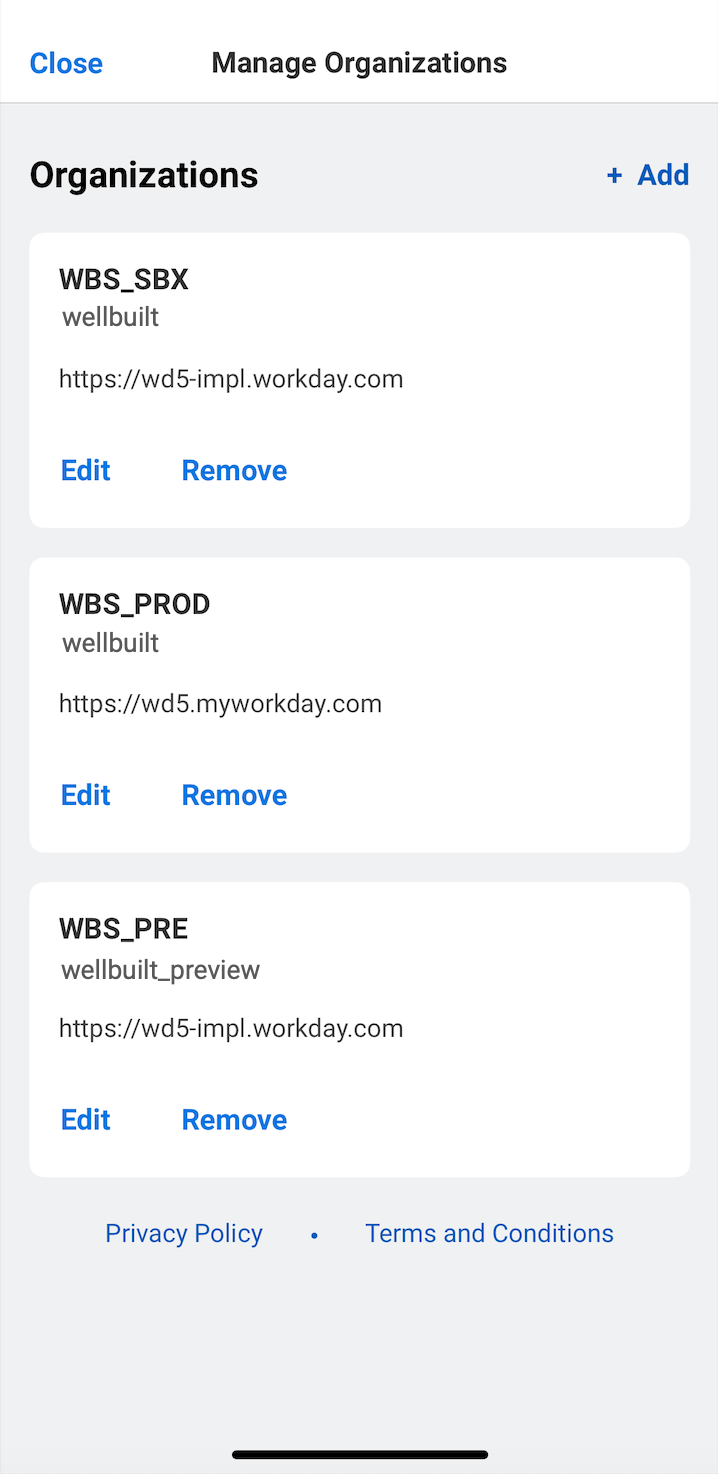Remove the WBS_SBX organization
The width and height of the screenshot is (718, 1474).
(234, 470)
